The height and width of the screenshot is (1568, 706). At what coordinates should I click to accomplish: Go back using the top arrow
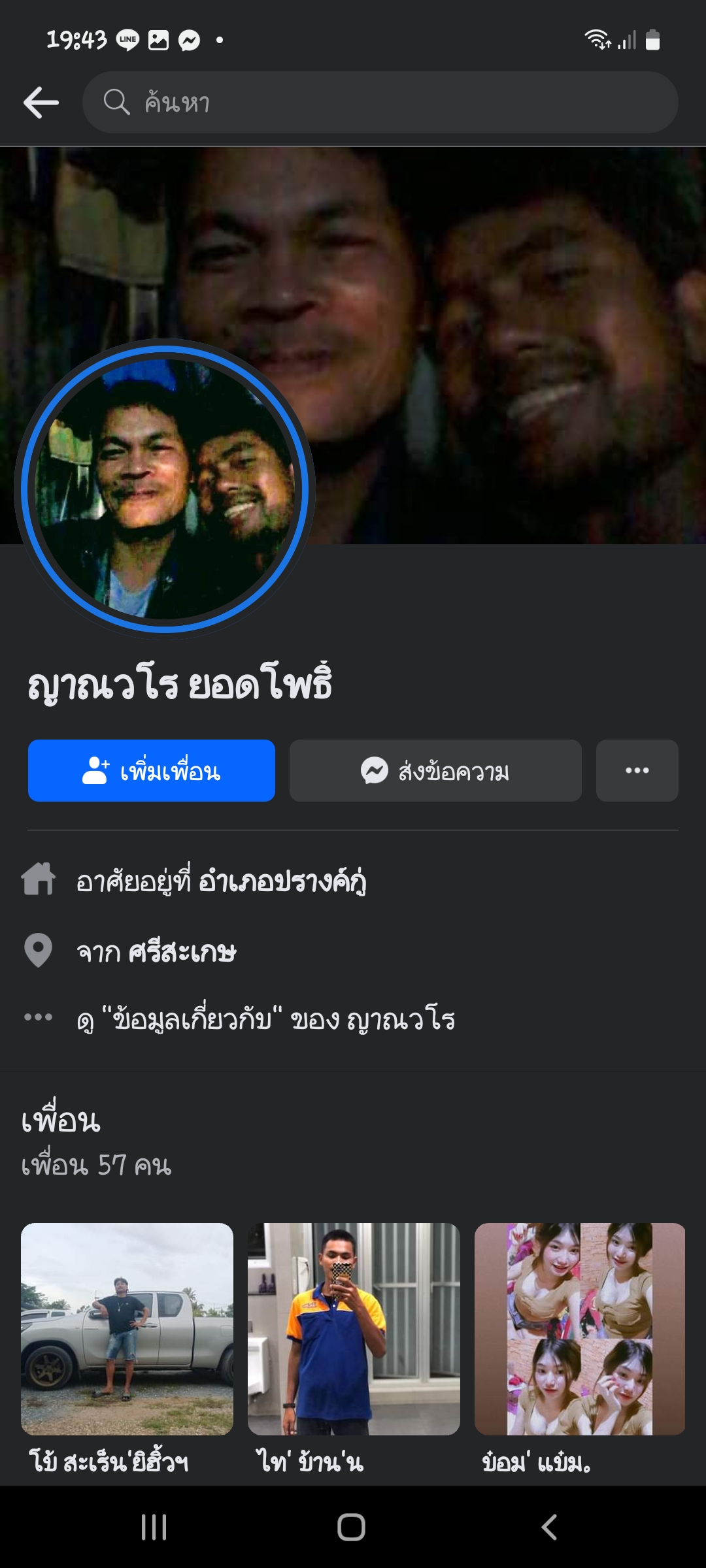click(41, 103)
